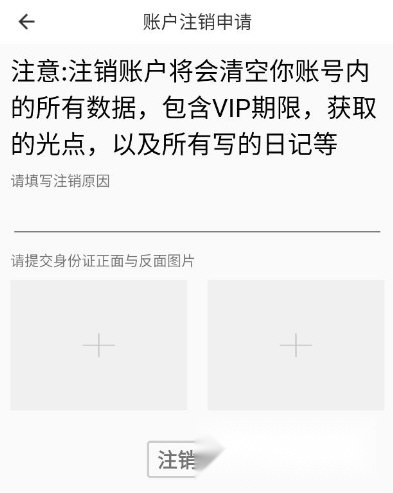Add the ID card back image in the right upload box
Image resolution: width=393 pixels, height=493 pixels.
pyautogui.click(x=296, y=345)
